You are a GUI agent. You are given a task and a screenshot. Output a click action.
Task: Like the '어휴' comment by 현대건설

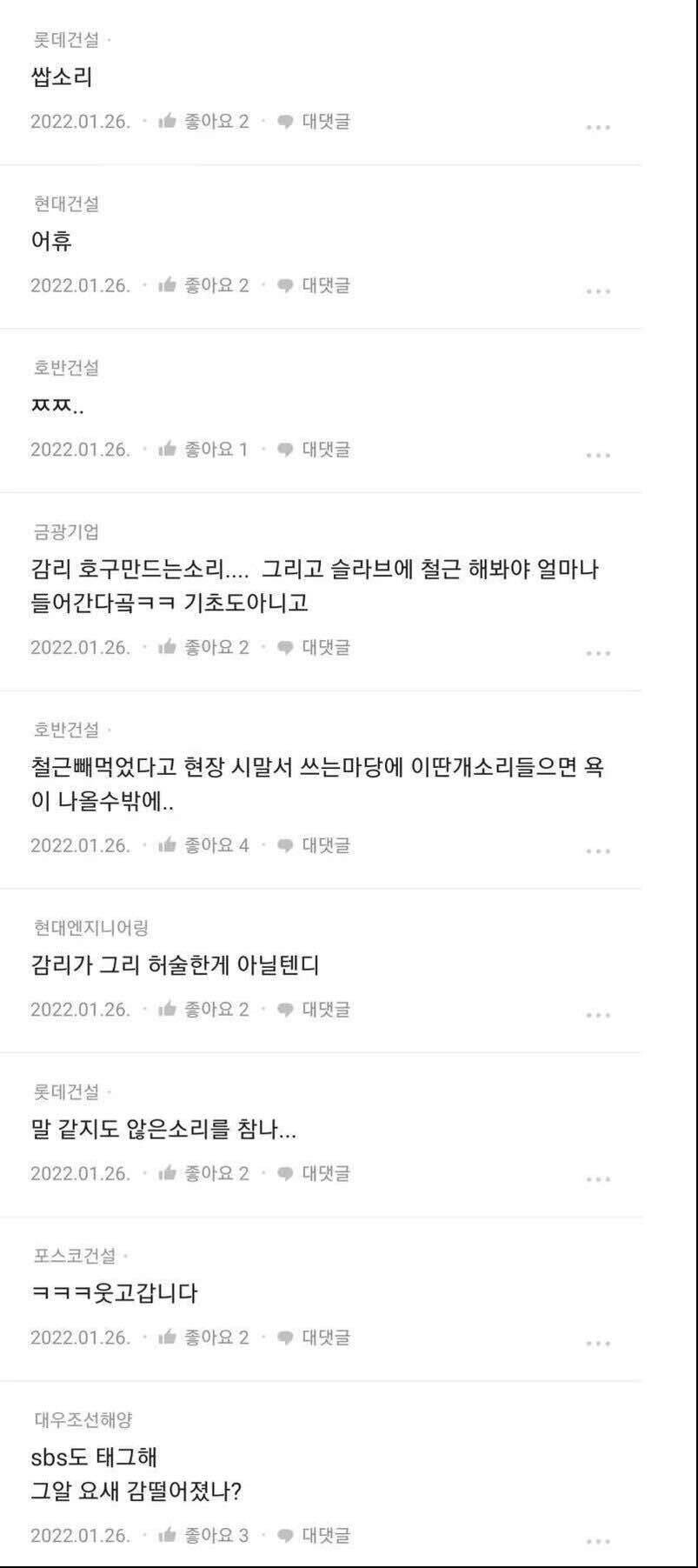(203, 285)
